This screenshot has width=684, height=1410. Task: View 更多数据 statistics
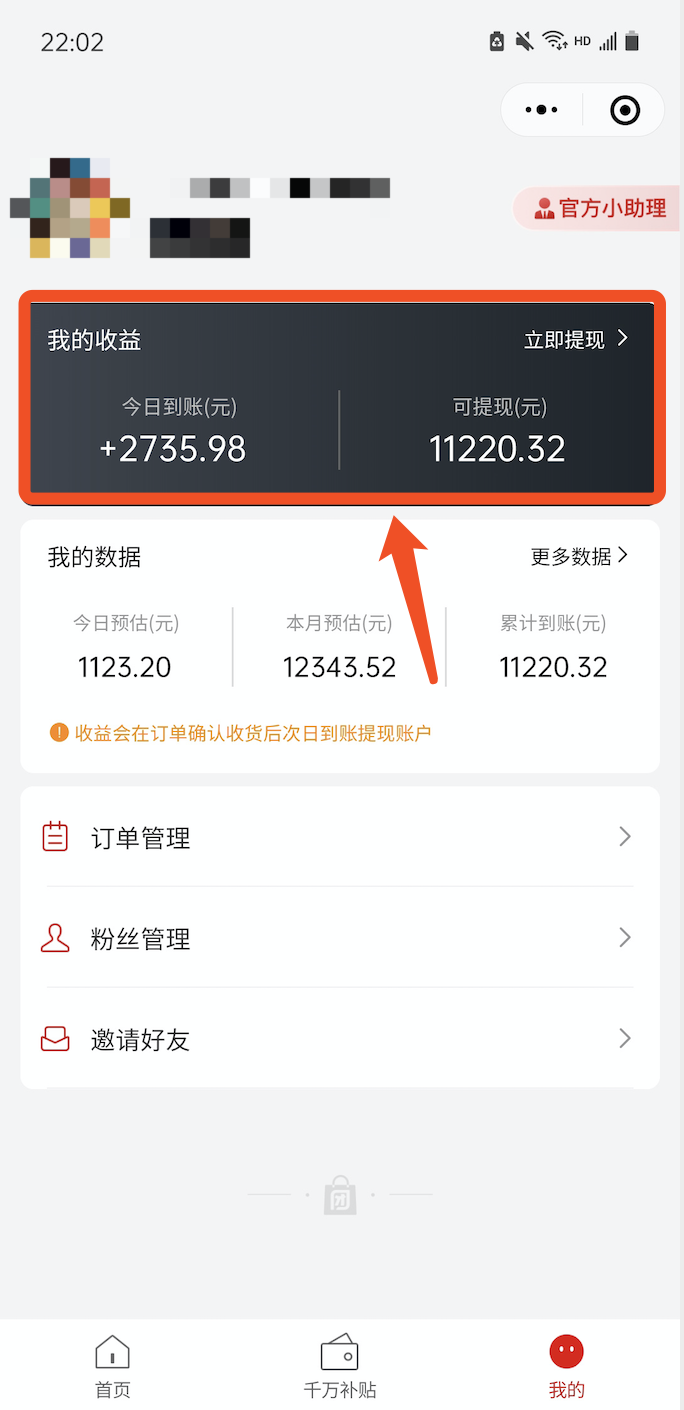(x=579, y=556)
